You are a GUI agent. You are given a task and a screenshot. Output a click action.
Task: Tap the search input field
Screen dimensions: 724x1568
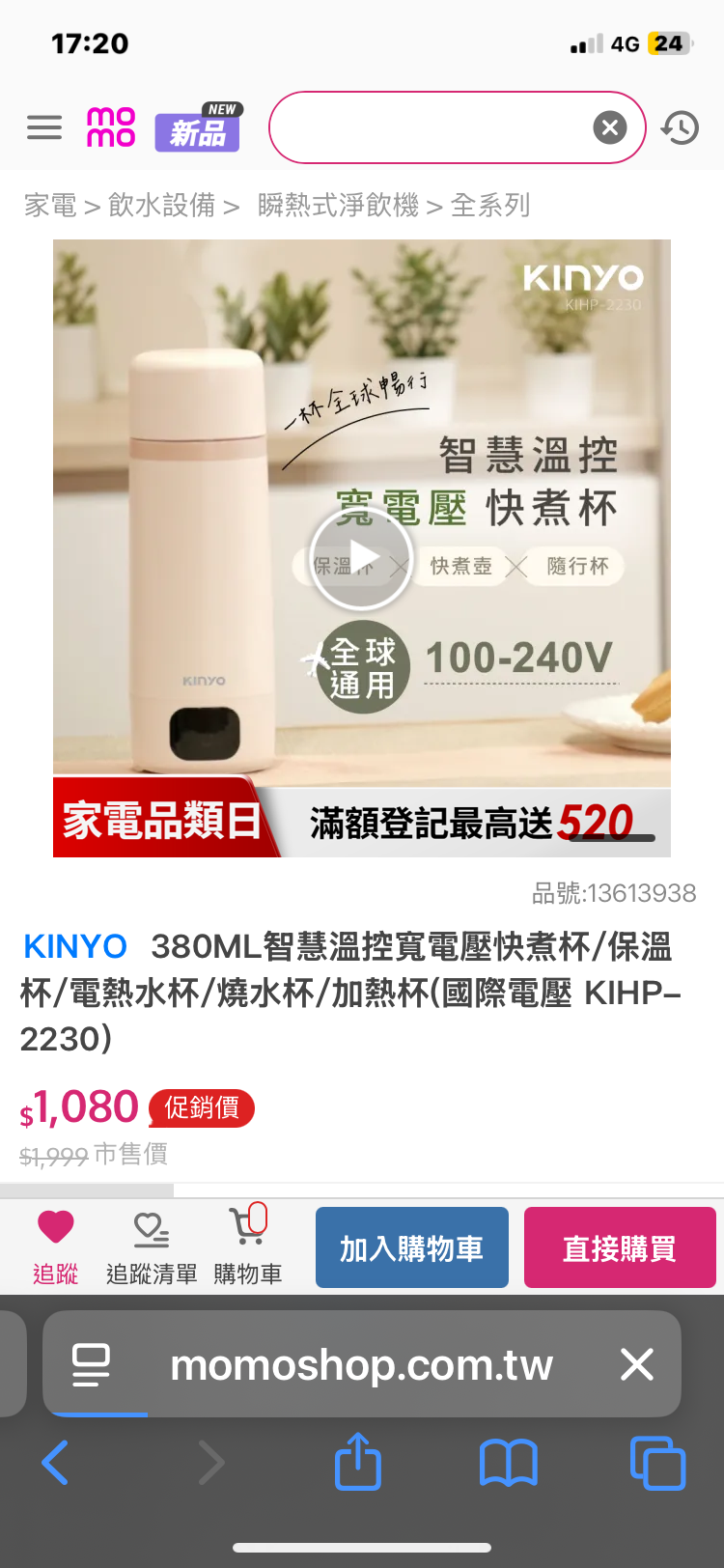pyautogui.click(x=430, y=127)
